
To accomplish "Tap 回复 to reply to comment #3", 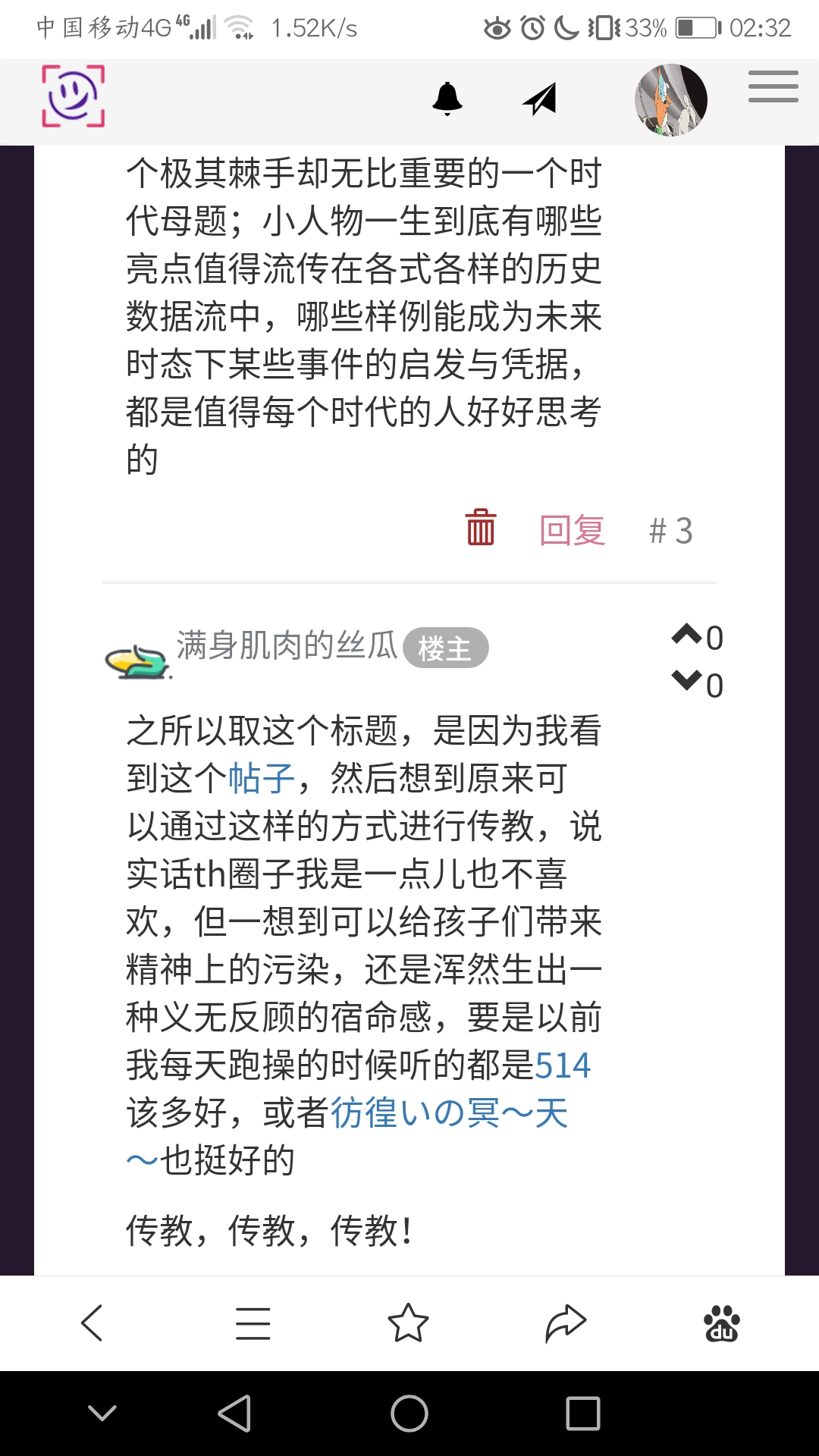I will pyautogui.click(x=572, y=530).
